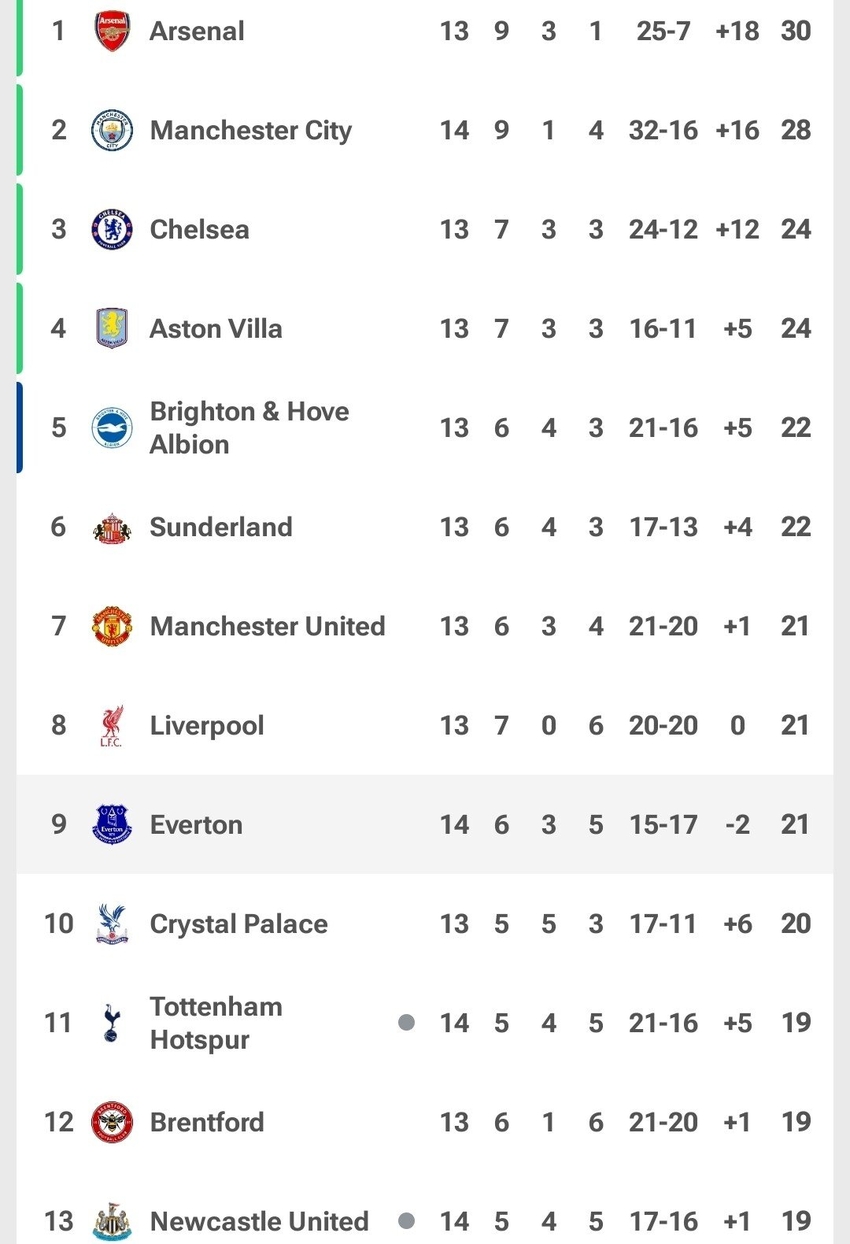Select the Manchester United row
The image size is (850, 1244).
[x=267, y=626]
